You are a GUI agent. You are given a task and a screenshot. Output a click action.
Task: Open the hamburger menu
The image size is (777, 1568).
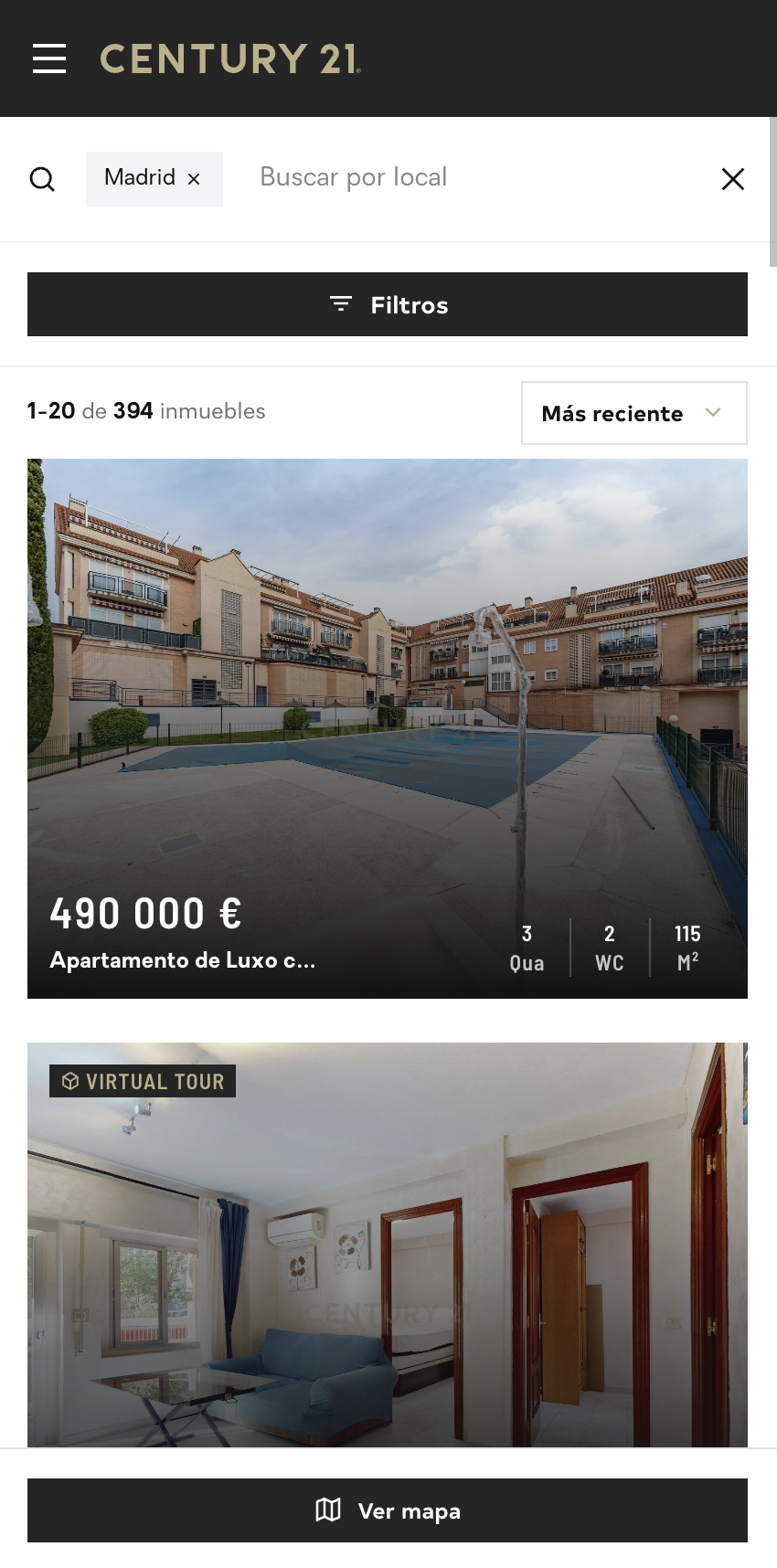pos(49,58)
